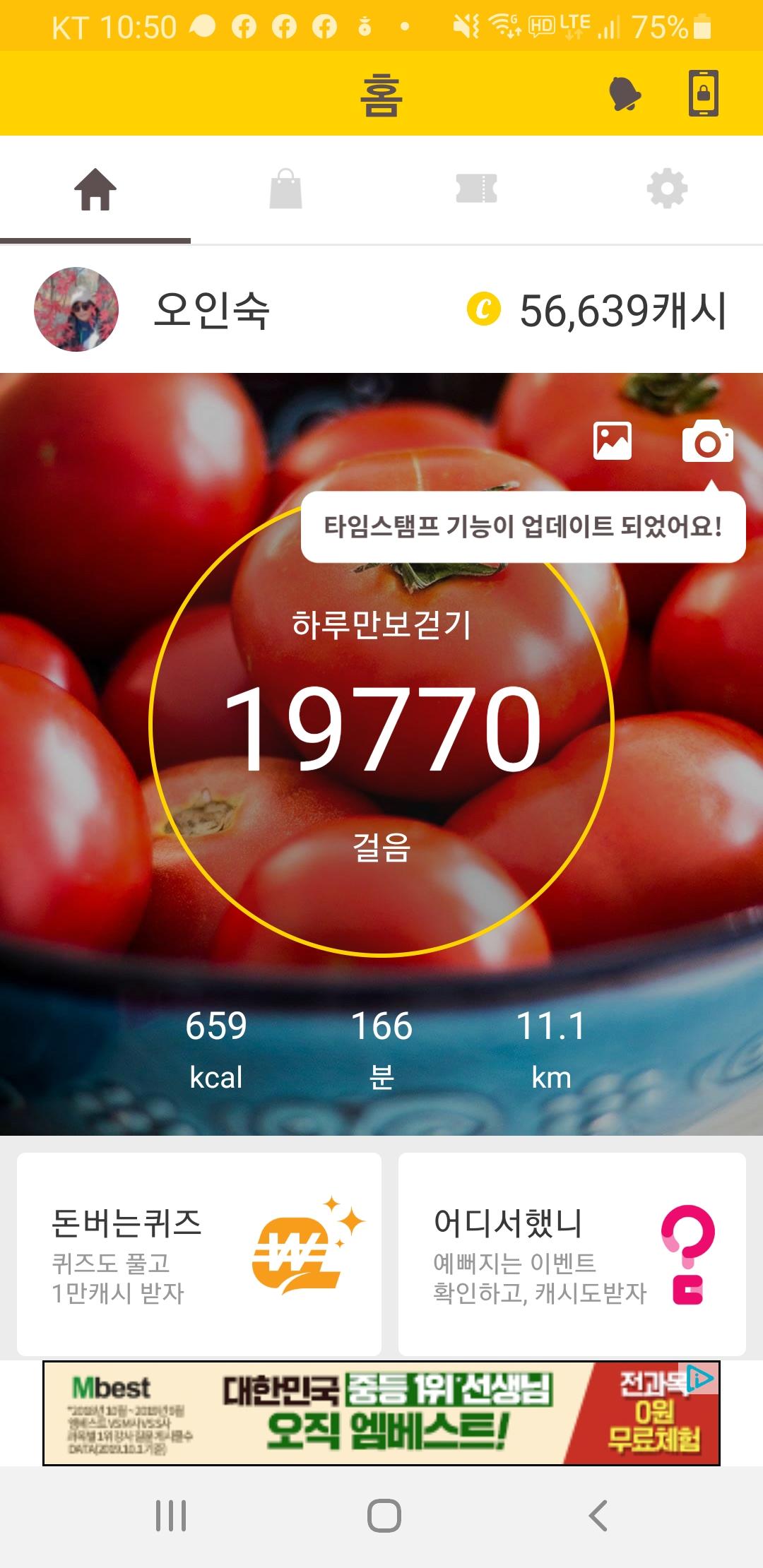Open the camera icon
Viewport: 763px width, 1568px height.
tap(707, 441)
